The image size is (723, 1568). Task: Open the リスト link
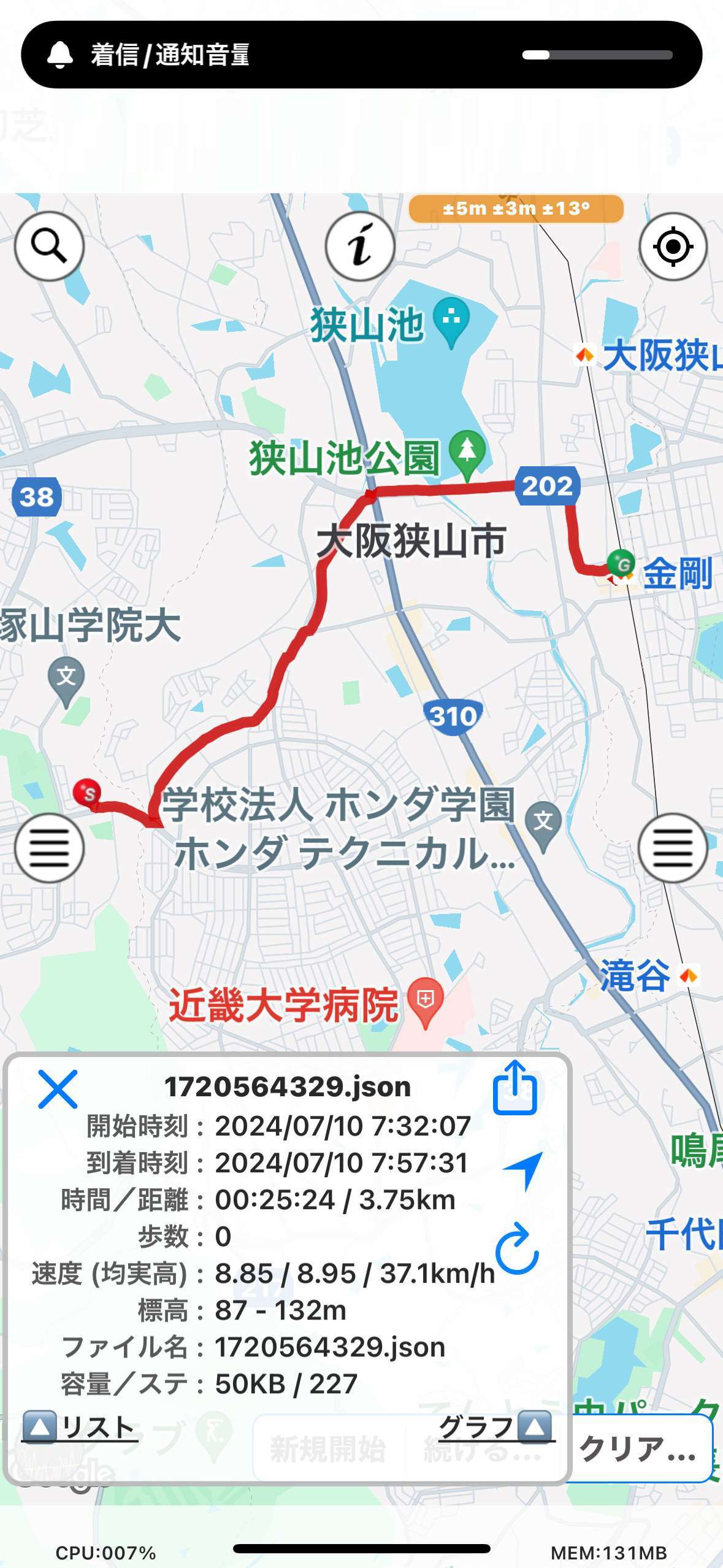coord(80,1427)
